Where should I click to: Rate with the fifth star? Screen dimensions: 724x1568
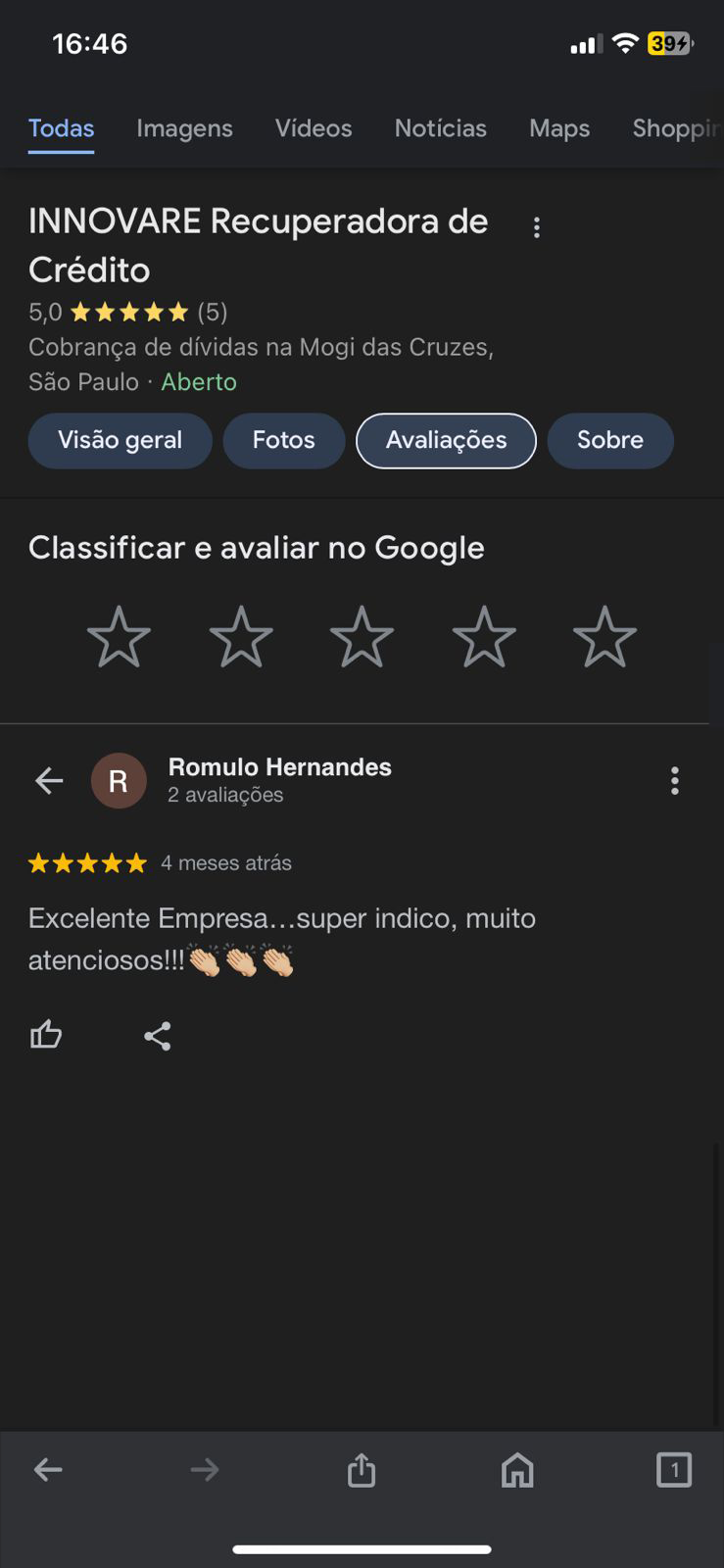604,637
